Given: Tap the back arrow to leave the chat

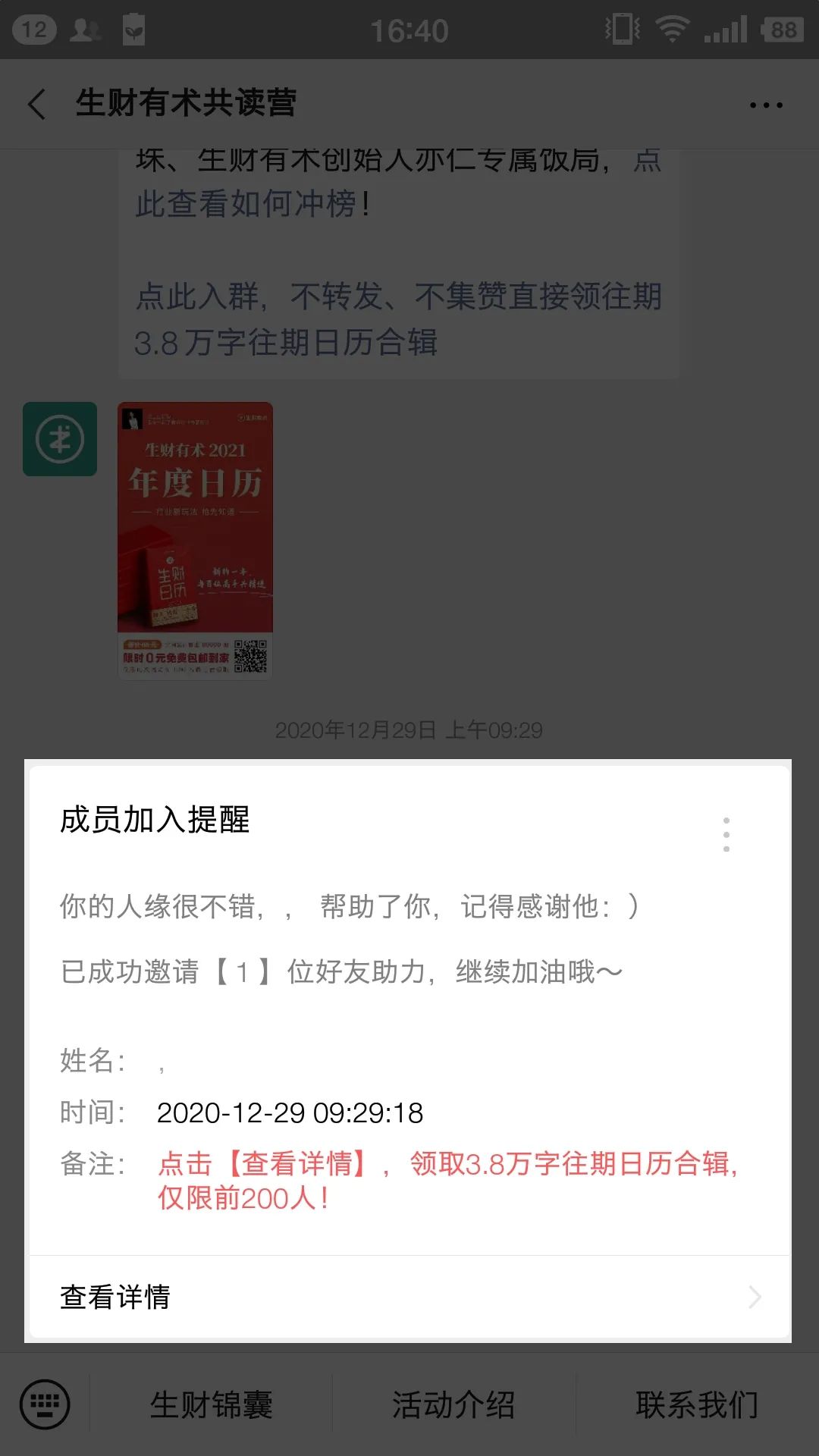Looking at the screenshot, I should pos(36,104).
